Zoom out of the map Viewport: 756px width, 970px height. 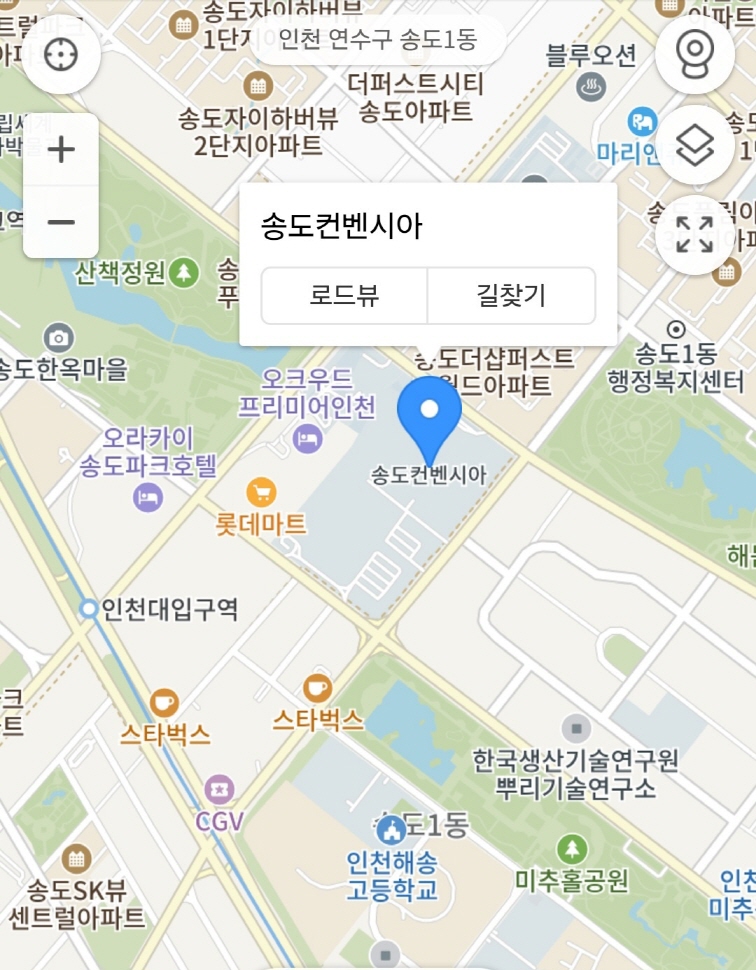coord(62,221)
